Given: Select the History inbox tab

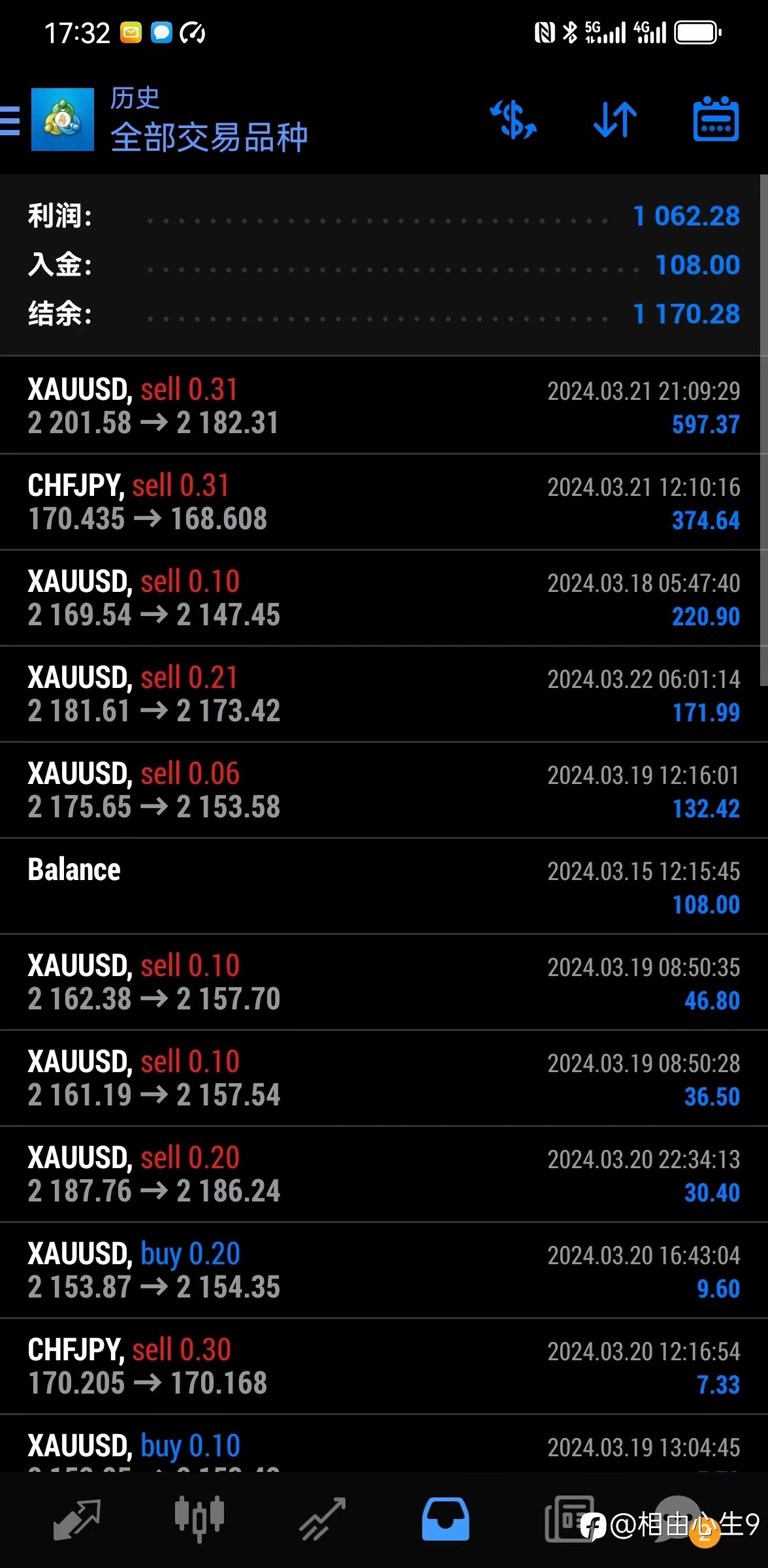Looking at the screenshot, I should 445,1519.
